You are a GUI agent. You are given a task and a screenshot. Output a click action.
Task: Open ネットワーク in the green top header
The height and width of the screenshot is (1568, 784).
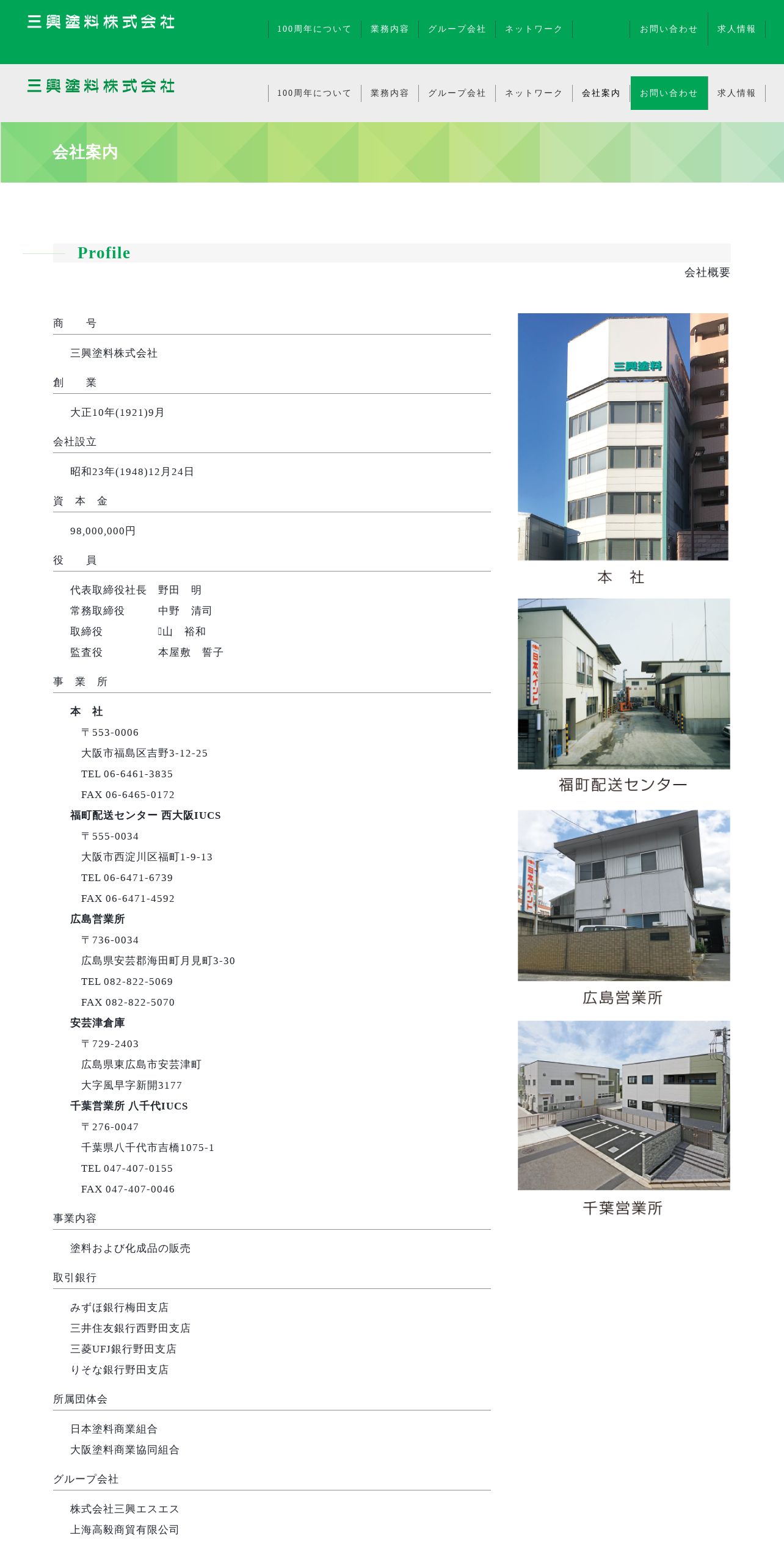click(534, 29)
